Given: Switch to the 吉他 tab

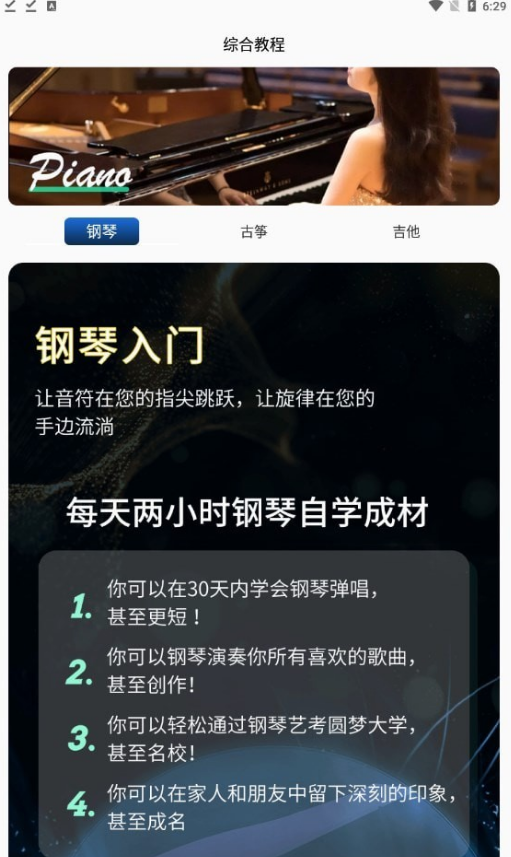Looking at the screenshot, I should 406,232.
